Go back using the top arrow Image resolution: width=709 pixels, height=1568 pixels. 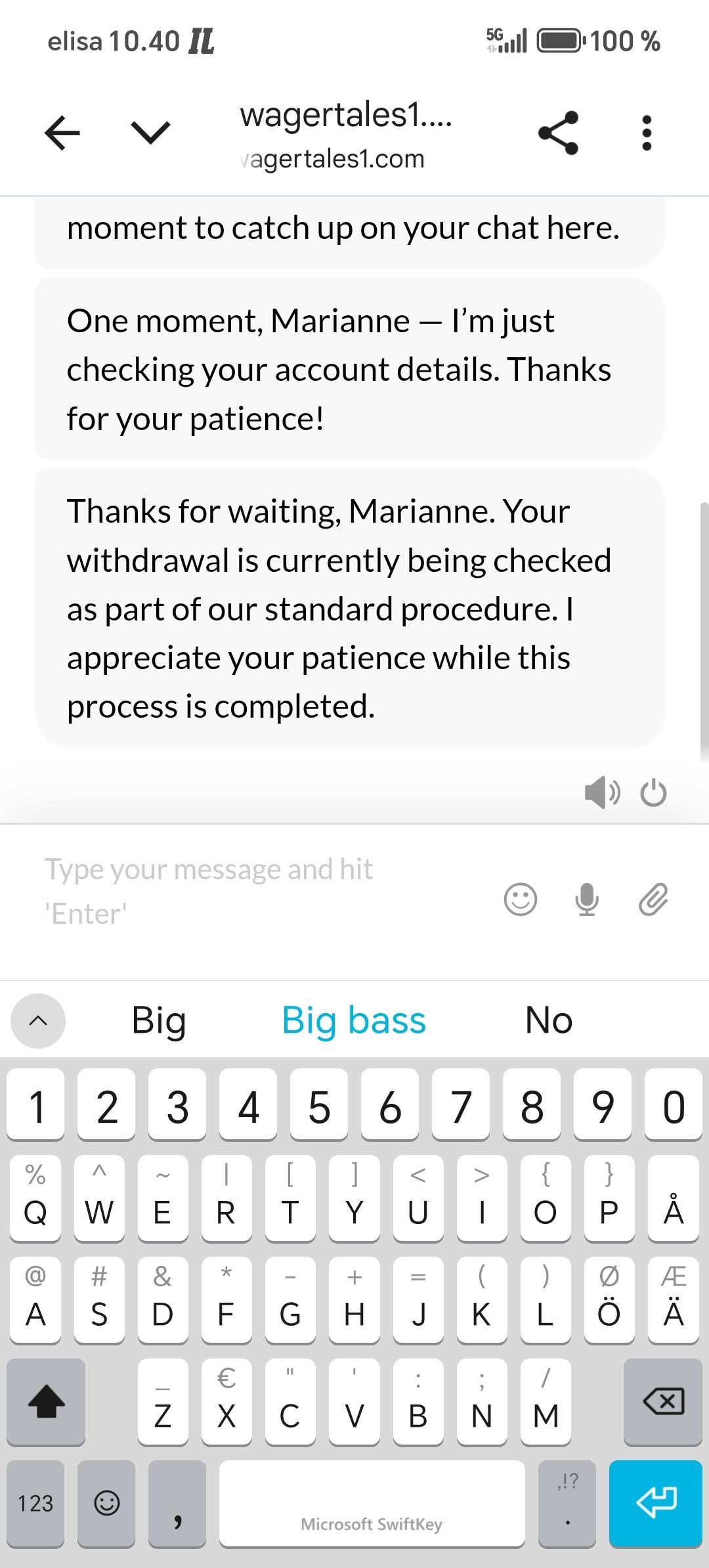pyautogui.click(x=62, y=133)
